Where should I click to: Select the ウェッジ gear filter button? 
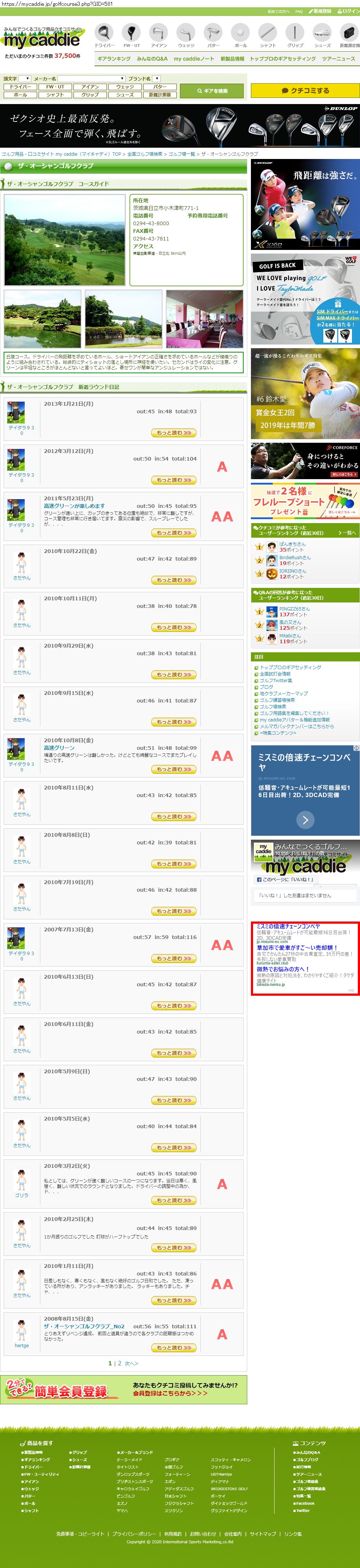click(125, 87)
